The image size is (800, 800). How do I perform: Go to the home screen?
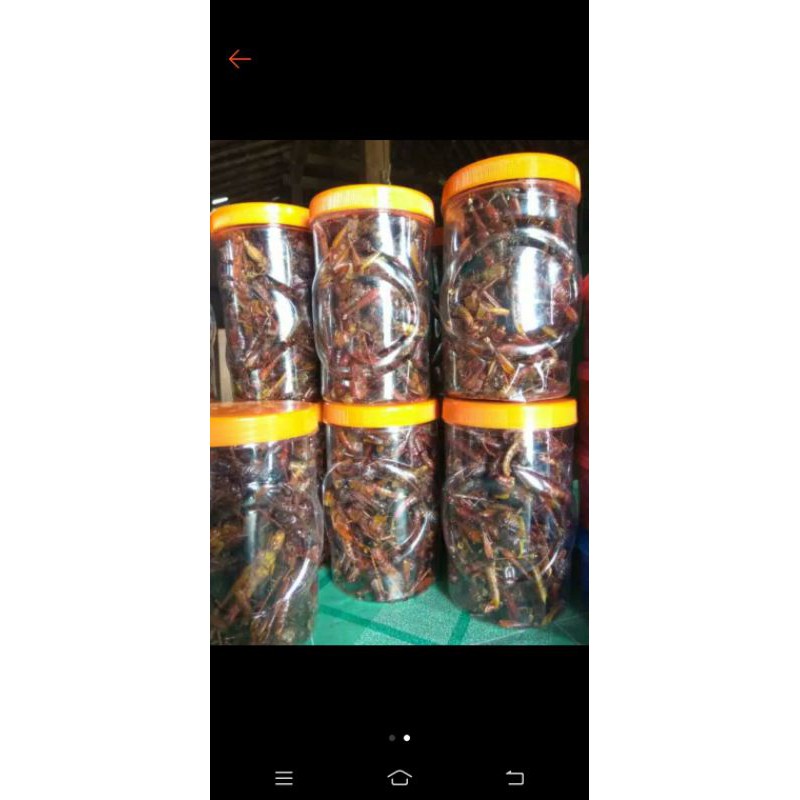point(399,778)
